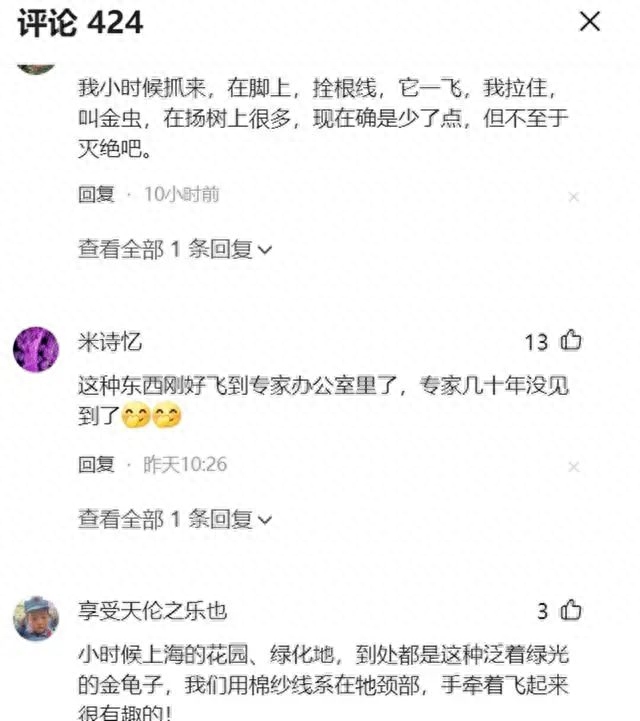Dismiss the comment posted 10小时前

pos(573,197)
